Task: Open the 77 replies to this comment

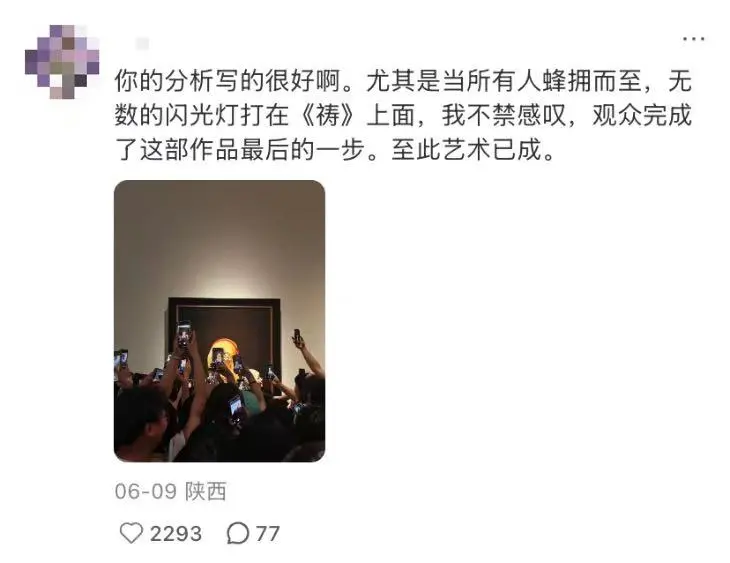Action: 238,533
